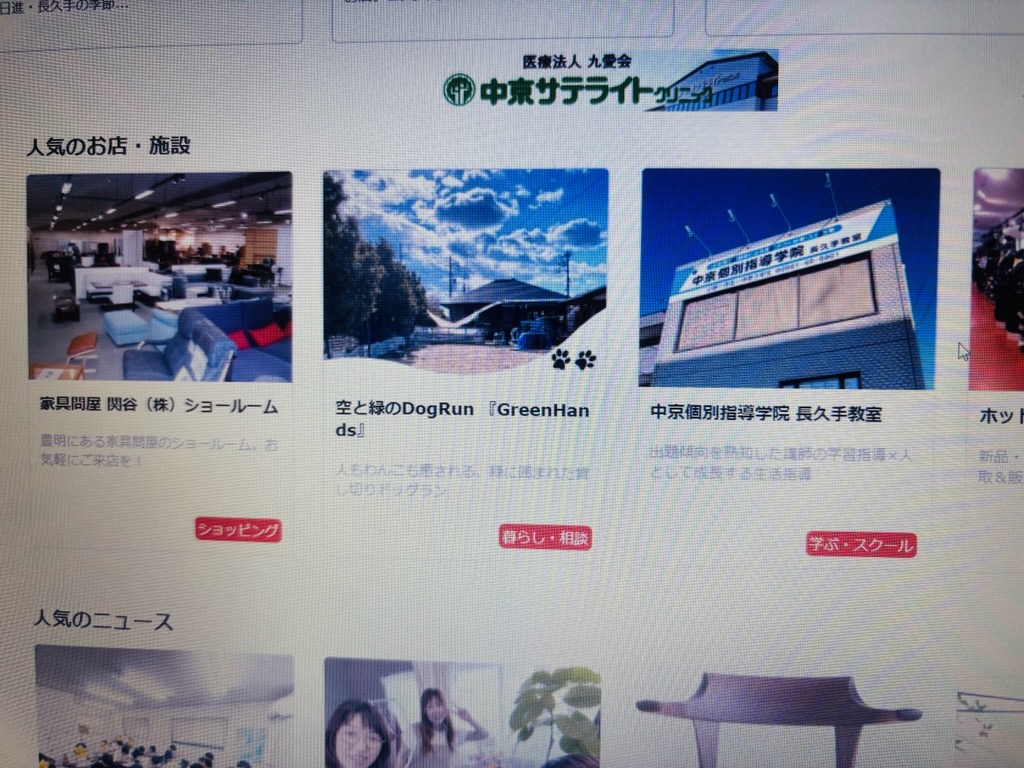1024x768 pixels.
Task: Open the 中京サテライトクリニック banner
Action: pos(610,80)
